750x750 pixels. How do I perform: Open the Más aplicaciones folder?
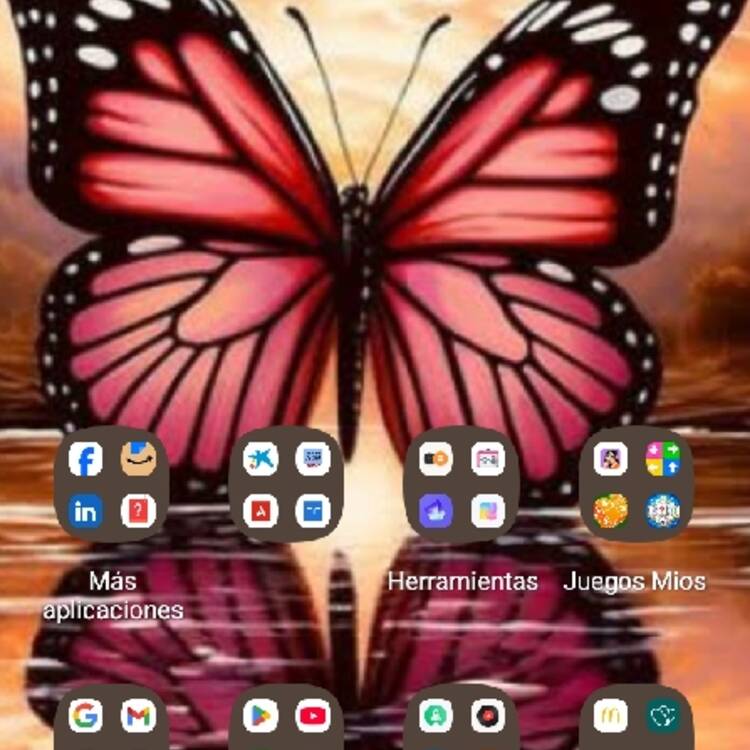pyautogui.click(x=112, y=485)
